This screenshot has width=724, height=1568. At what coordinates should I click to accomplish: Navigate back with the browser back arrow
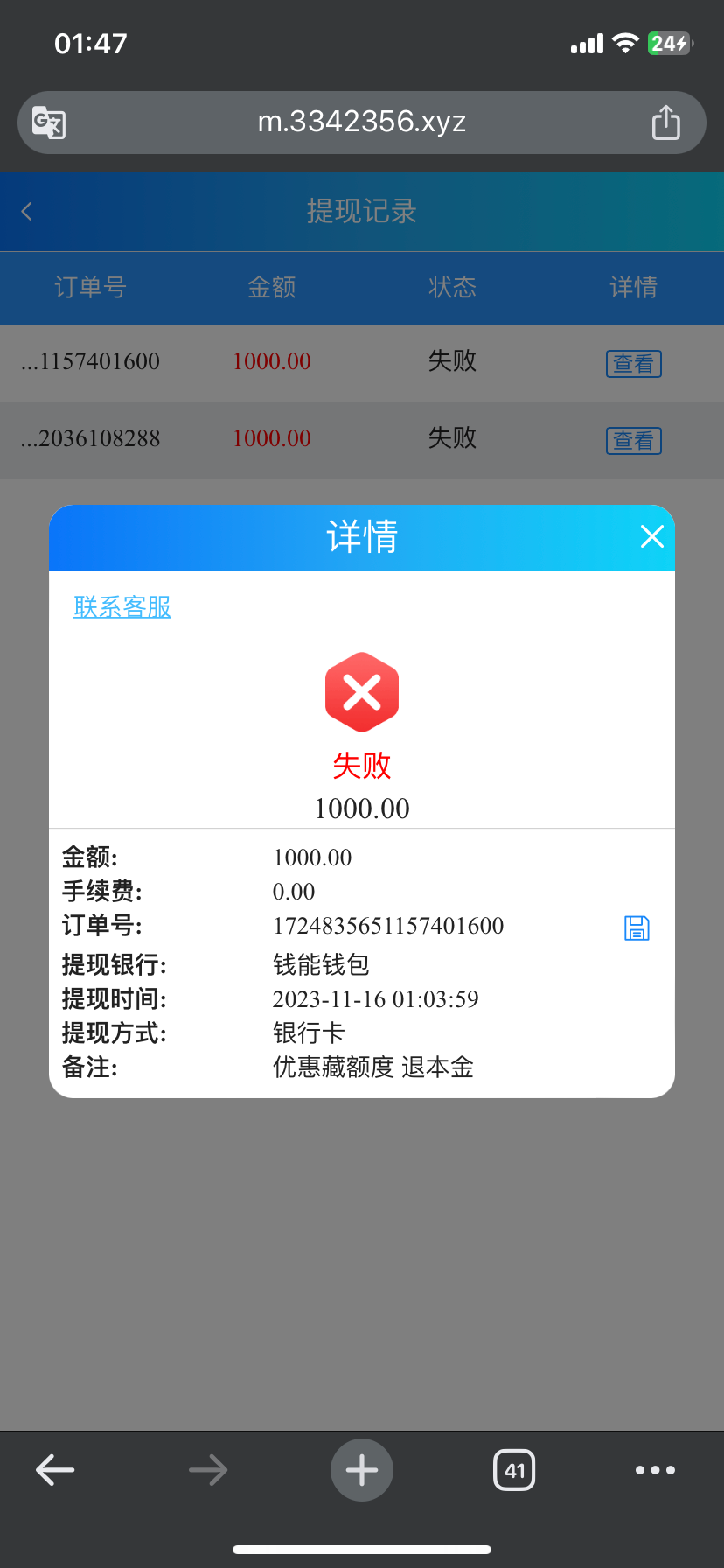click(x=55, y=1470)
